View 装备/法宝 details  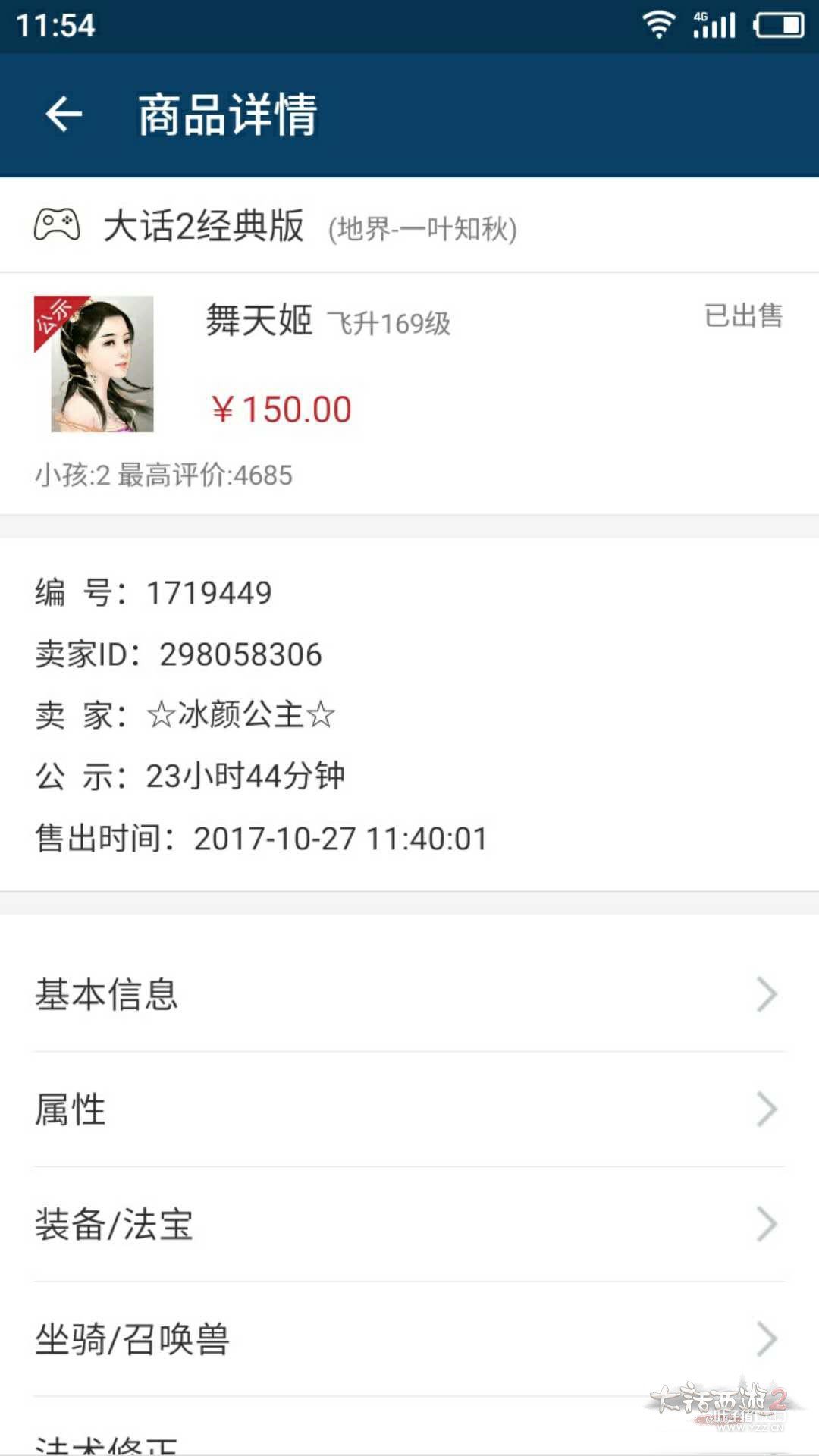pos(409,1225)
